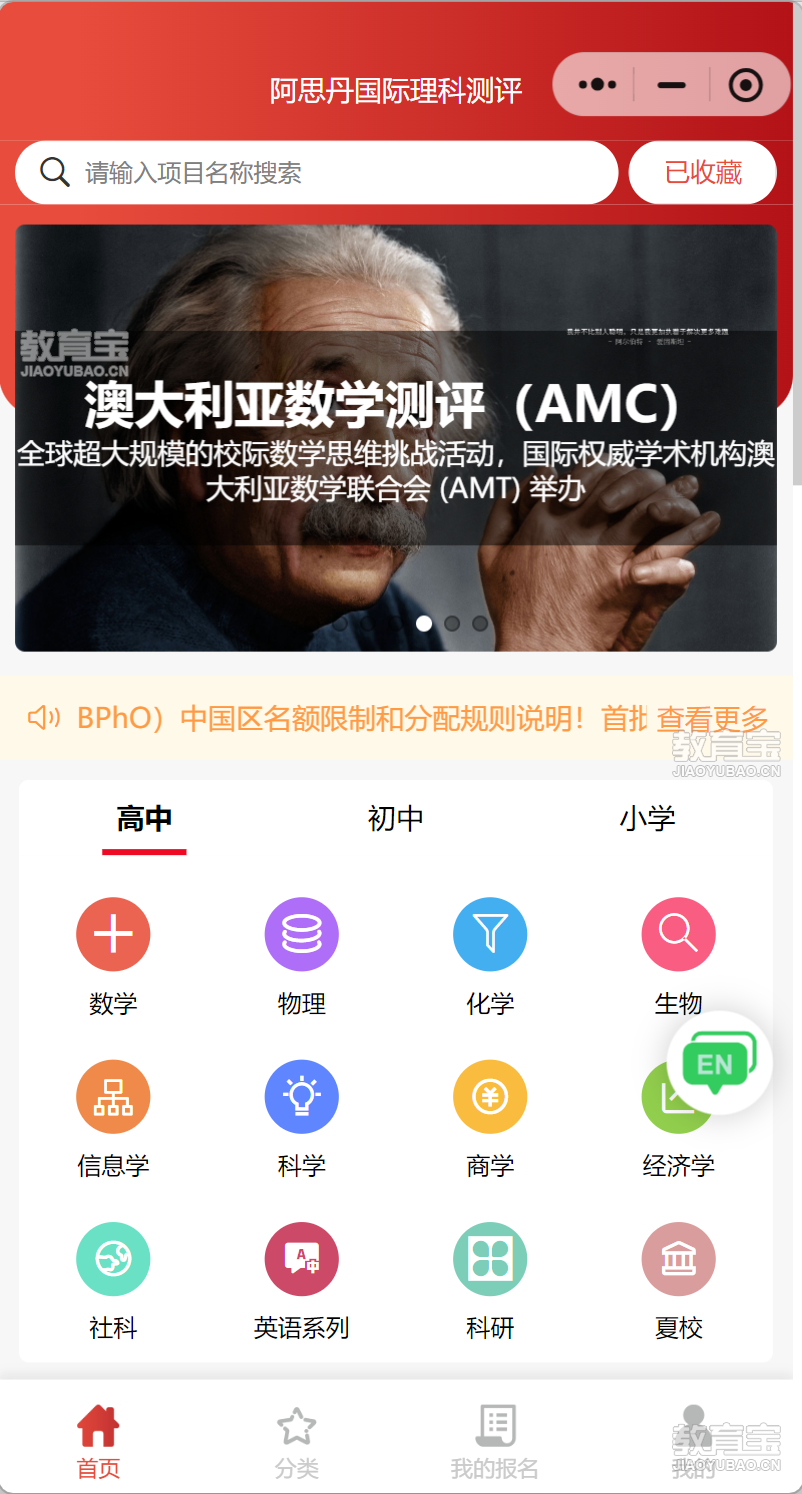Switch to the 初中 tab
Image resolution: width=802 pixels, height=1494 pixels.
click(396, 819)
